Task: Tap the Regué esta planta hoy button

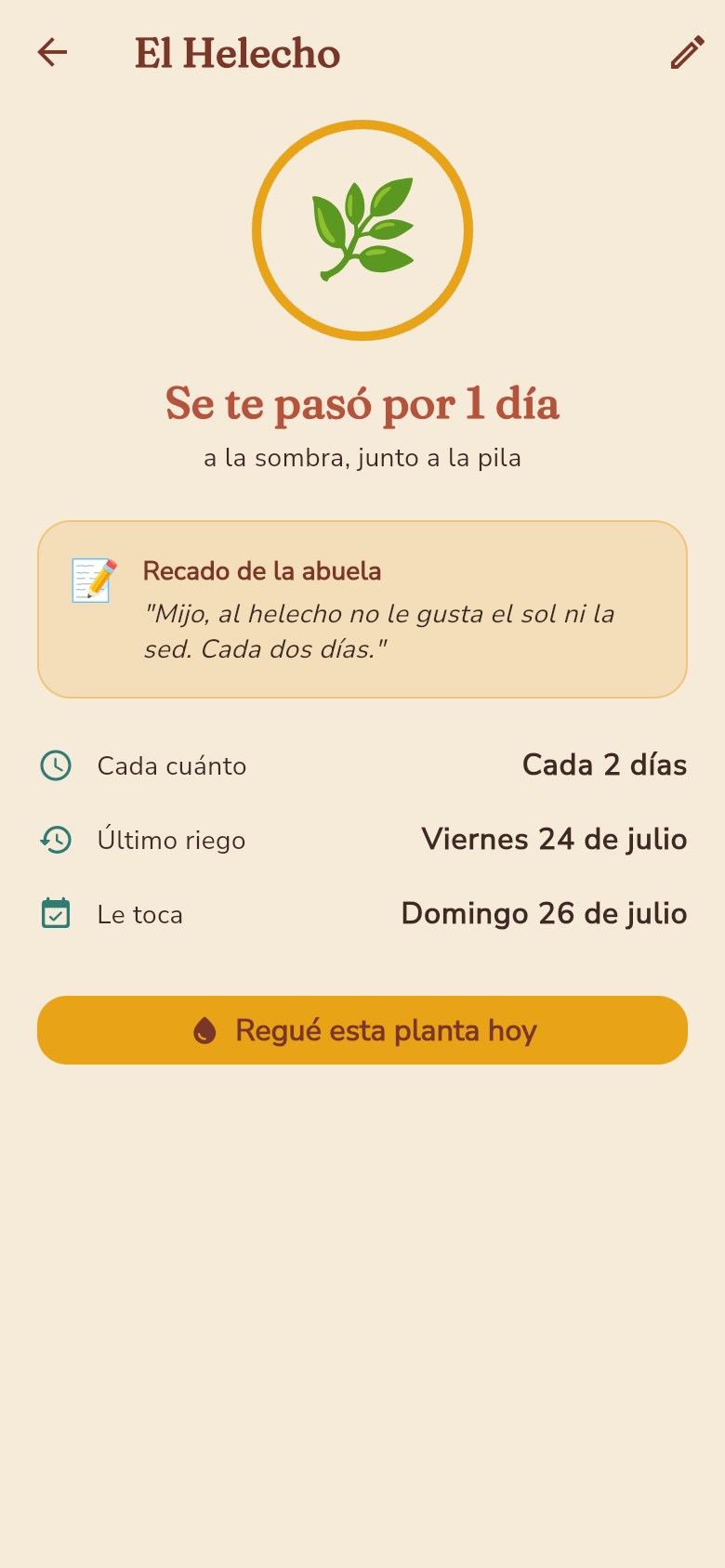Action: (x=362, y=1030)
